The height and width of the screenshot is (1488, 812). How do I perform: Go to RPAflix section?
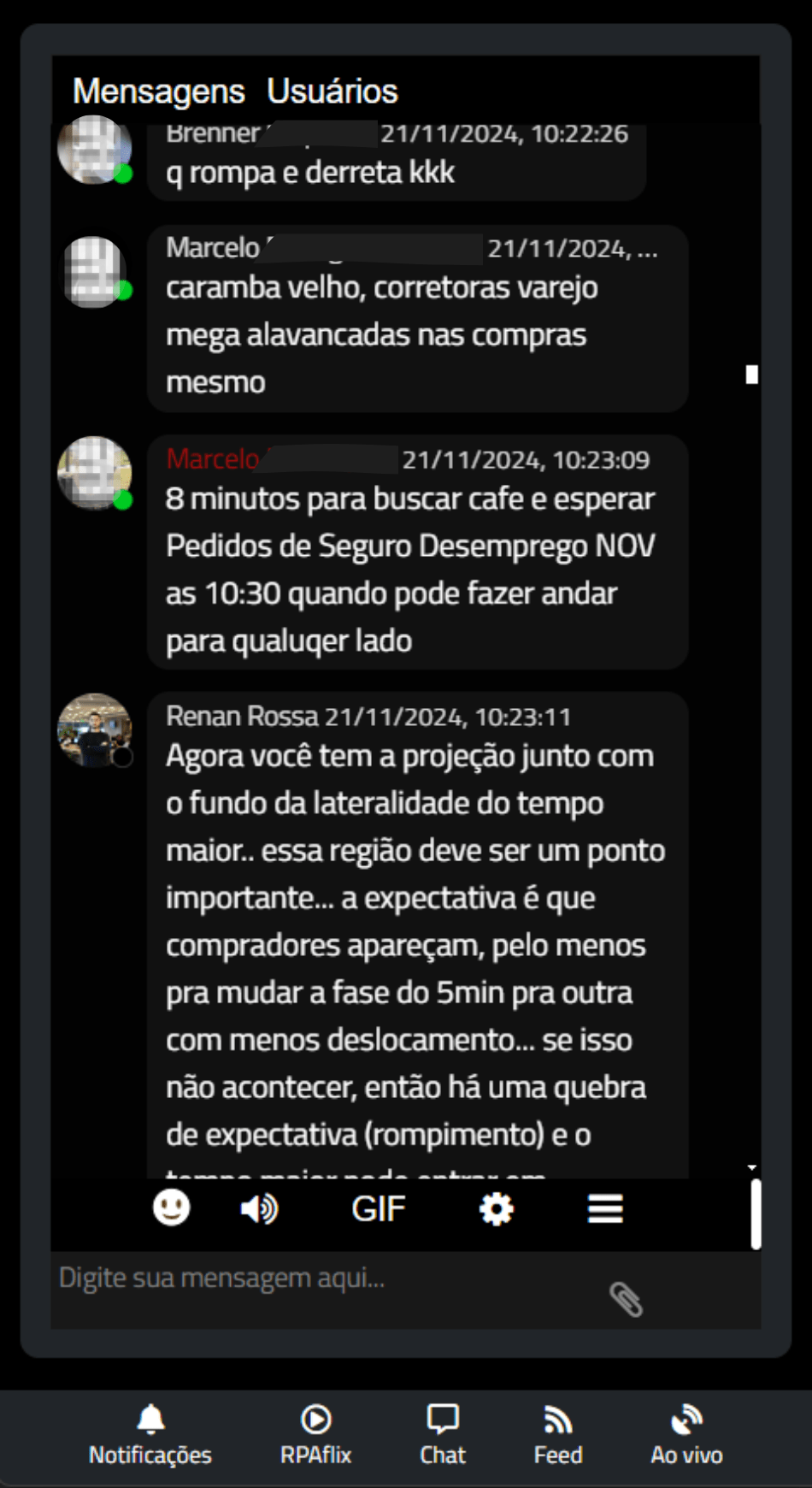pos(315,1435)
